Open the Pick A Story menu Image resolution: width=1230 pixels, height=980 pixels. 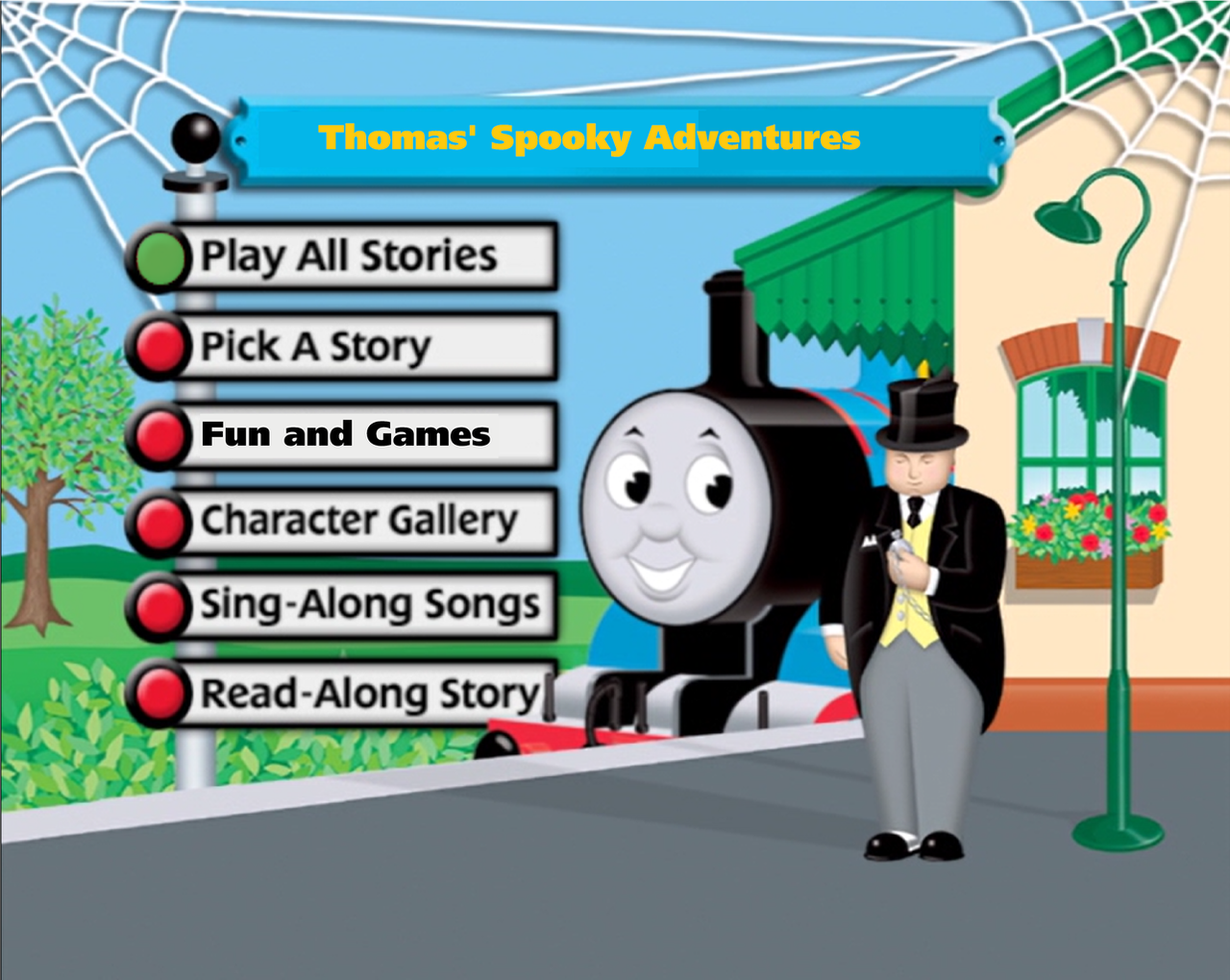pyautogui.click(x=346, y=346)
